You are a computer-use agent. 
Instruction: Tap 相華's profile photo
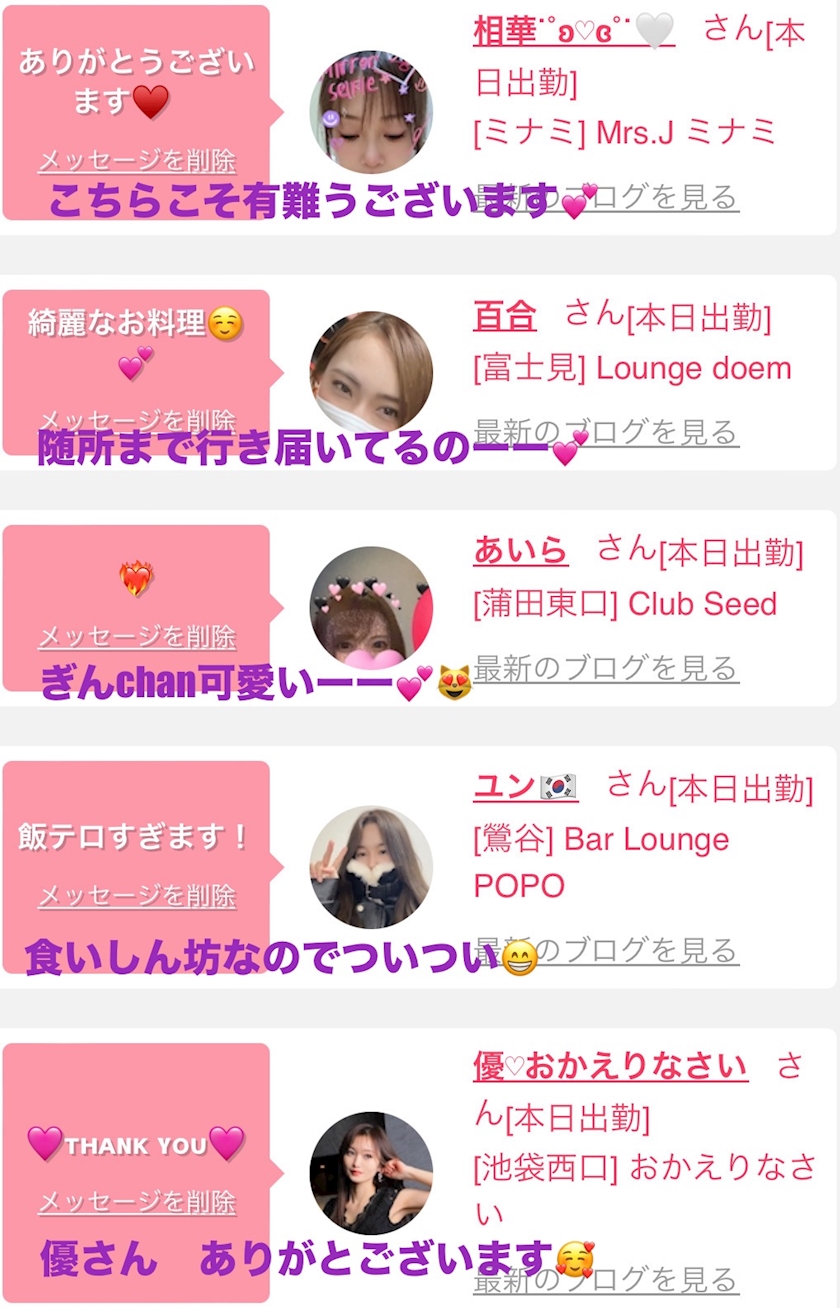tap(371, 112)
